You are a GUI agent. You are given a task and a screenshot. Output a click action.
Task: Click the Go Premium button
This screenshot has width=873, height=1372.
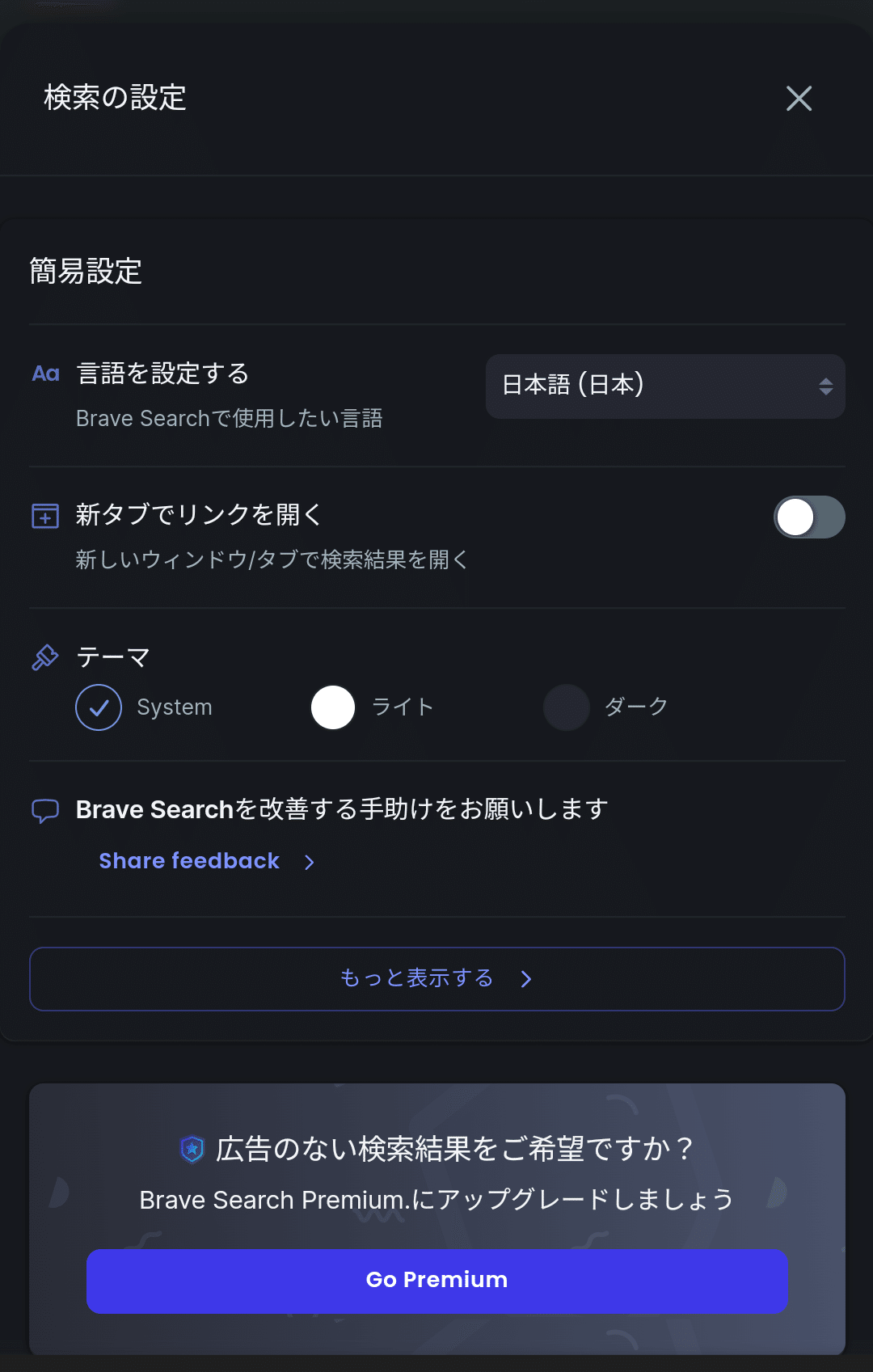pos(436,1280)
